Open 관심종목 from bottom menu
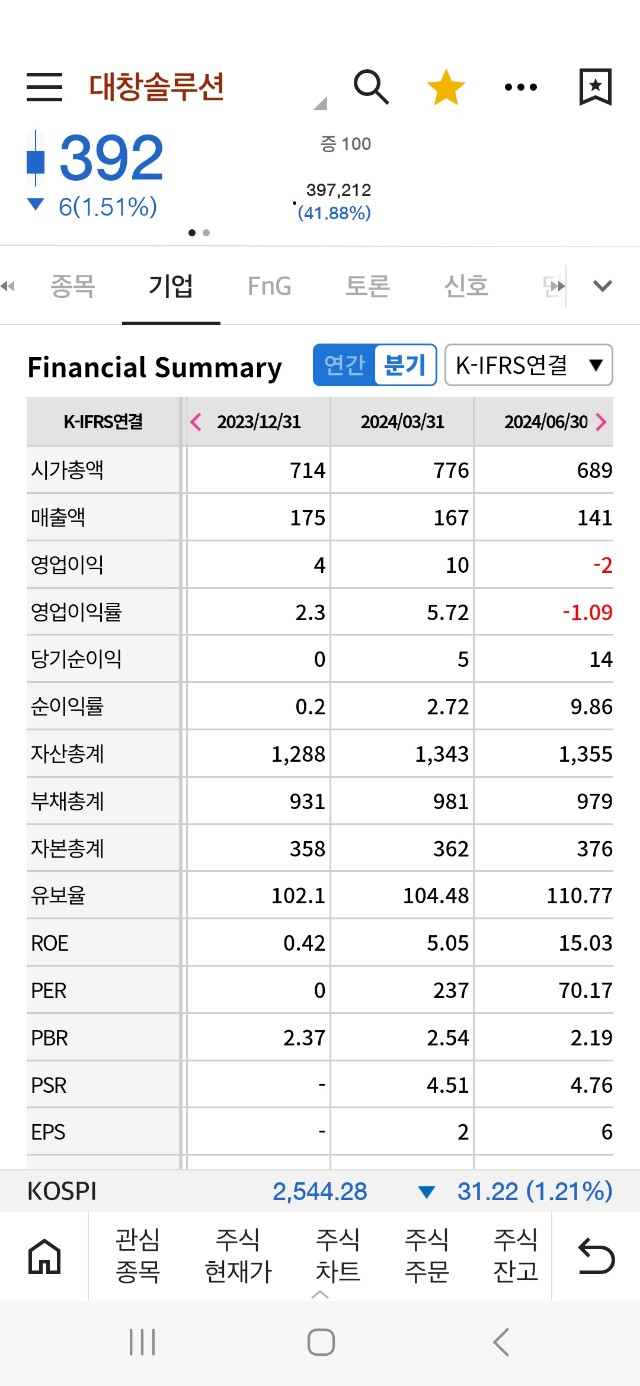Screen dimensions: 640x1386 click(x=138, y=1256)
